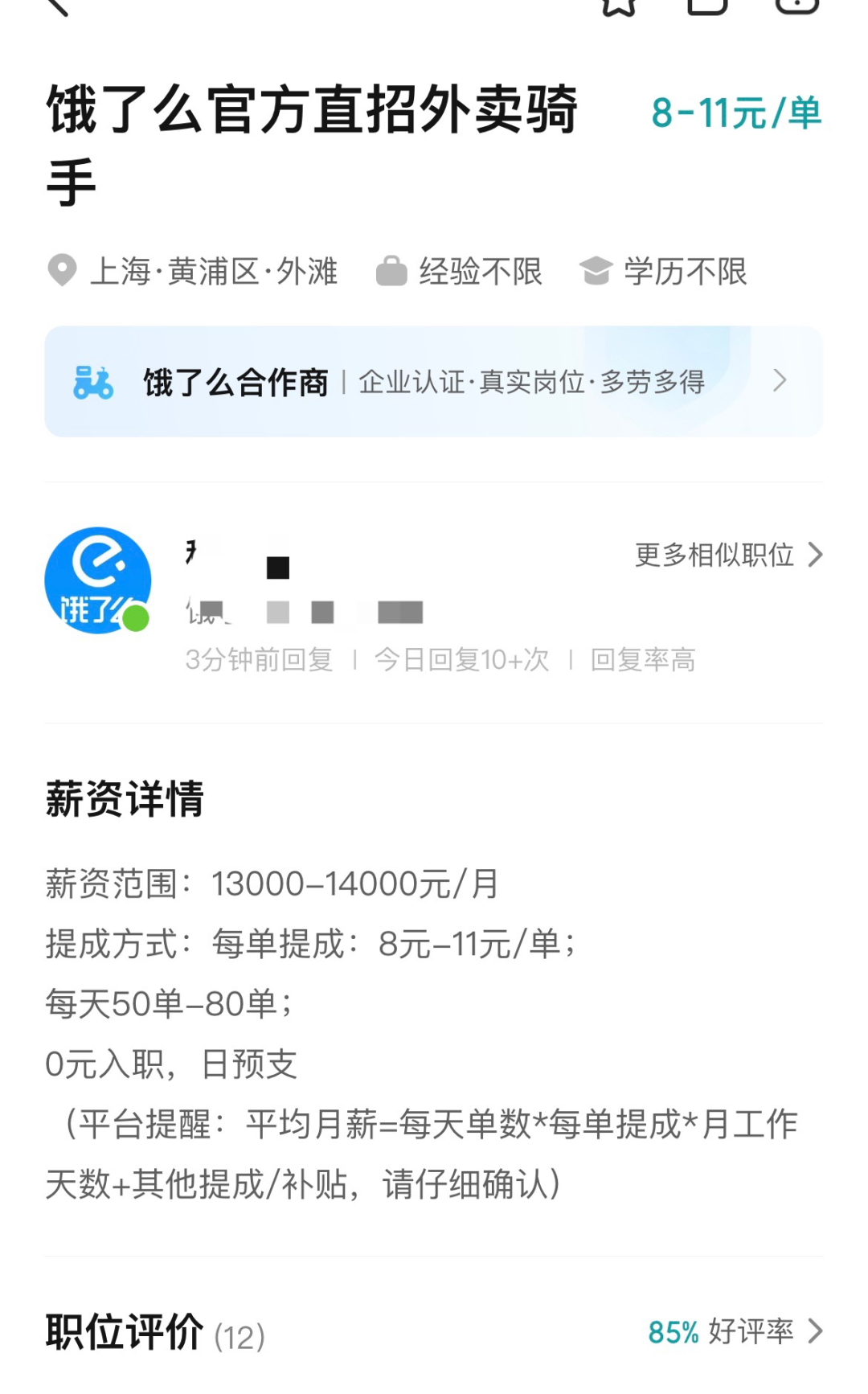Favorite this job with the star icon
Viewport: 868px width, 1394px height.
(x=619, y=5)
